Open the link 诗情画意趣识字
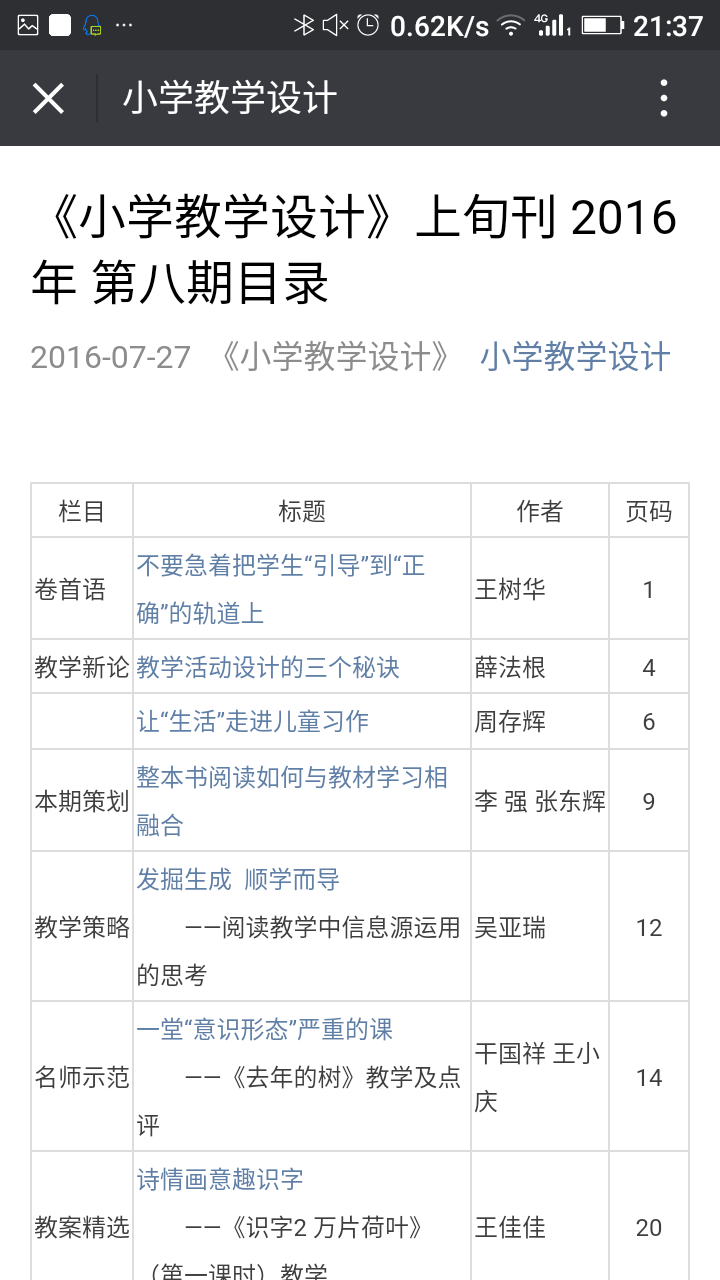This screenshot has width=720, height=1280. pyautogui.click(x=220, y=1179)
